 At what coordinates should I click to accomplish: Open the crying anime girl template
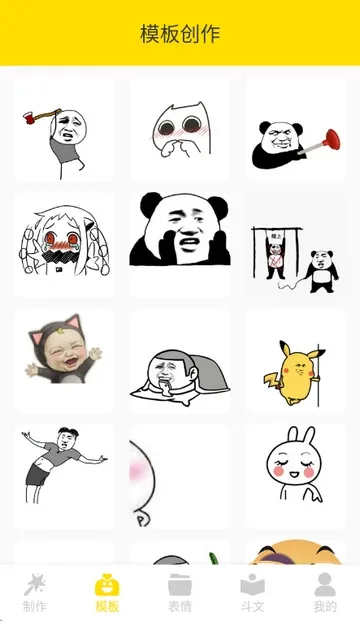coord(64,245)
